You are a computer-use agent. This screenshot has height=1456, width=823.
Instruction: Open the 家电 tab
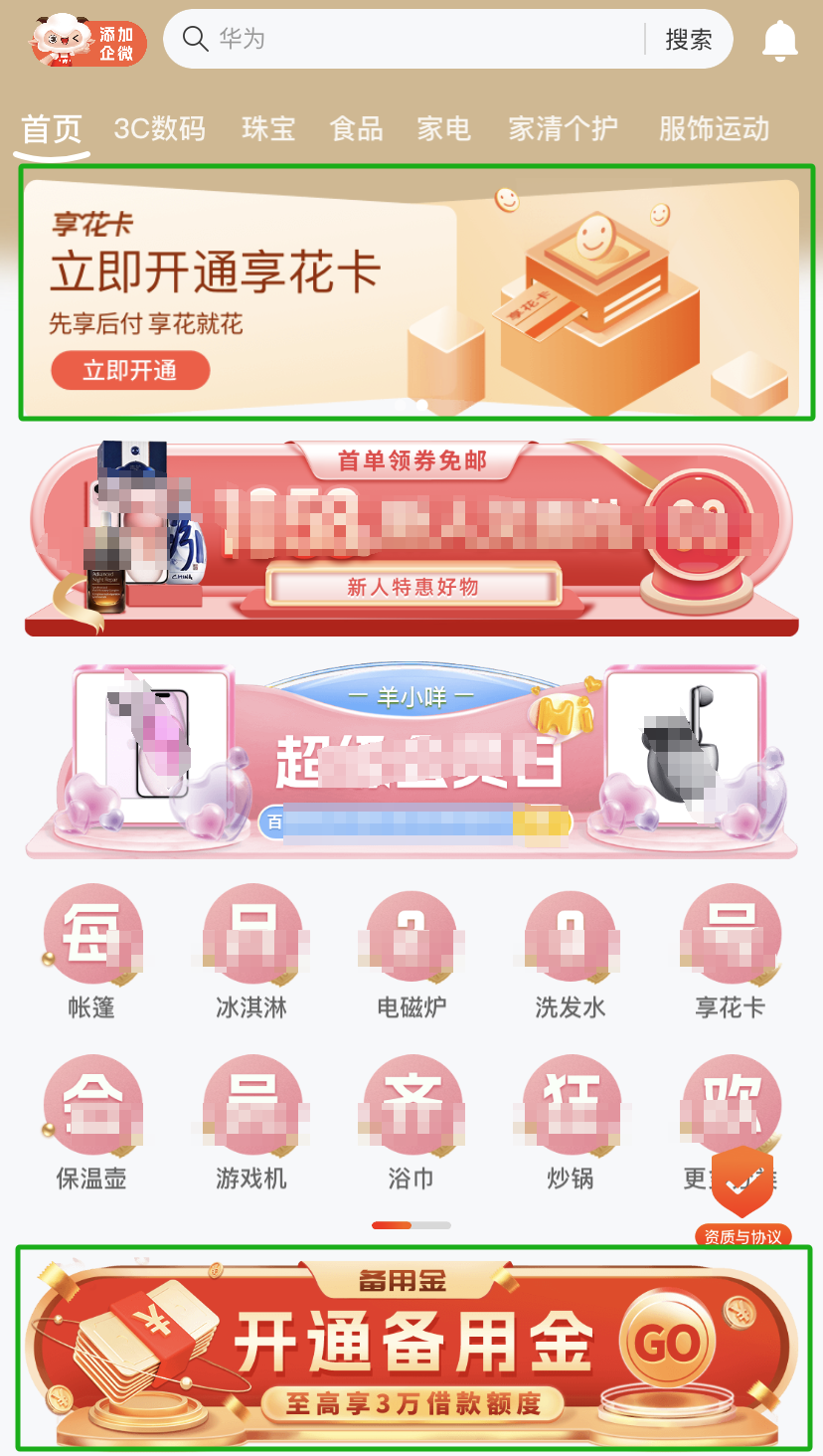point(443,128)
